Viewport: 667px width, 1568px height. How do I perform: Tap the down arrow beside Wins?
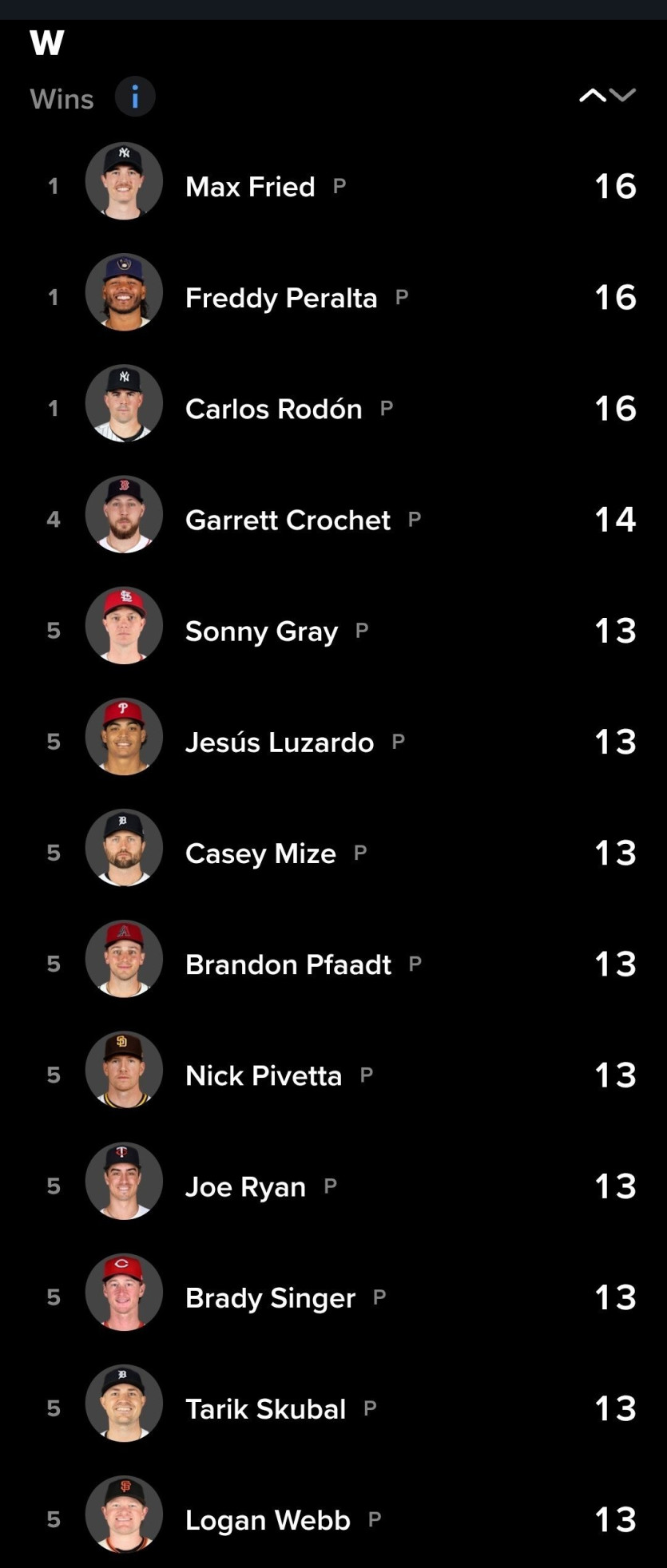623,96
